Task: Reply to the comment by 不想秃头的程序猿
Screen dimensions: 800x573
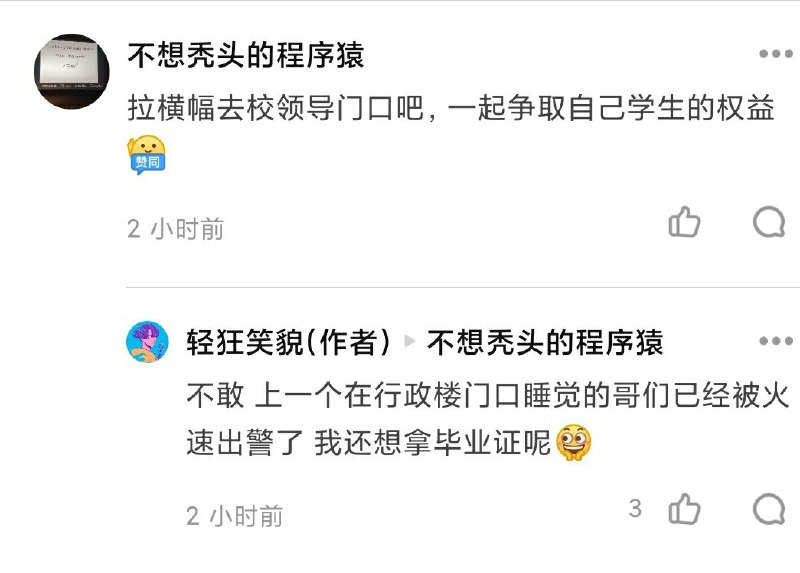Action: (x=769, y=223)
